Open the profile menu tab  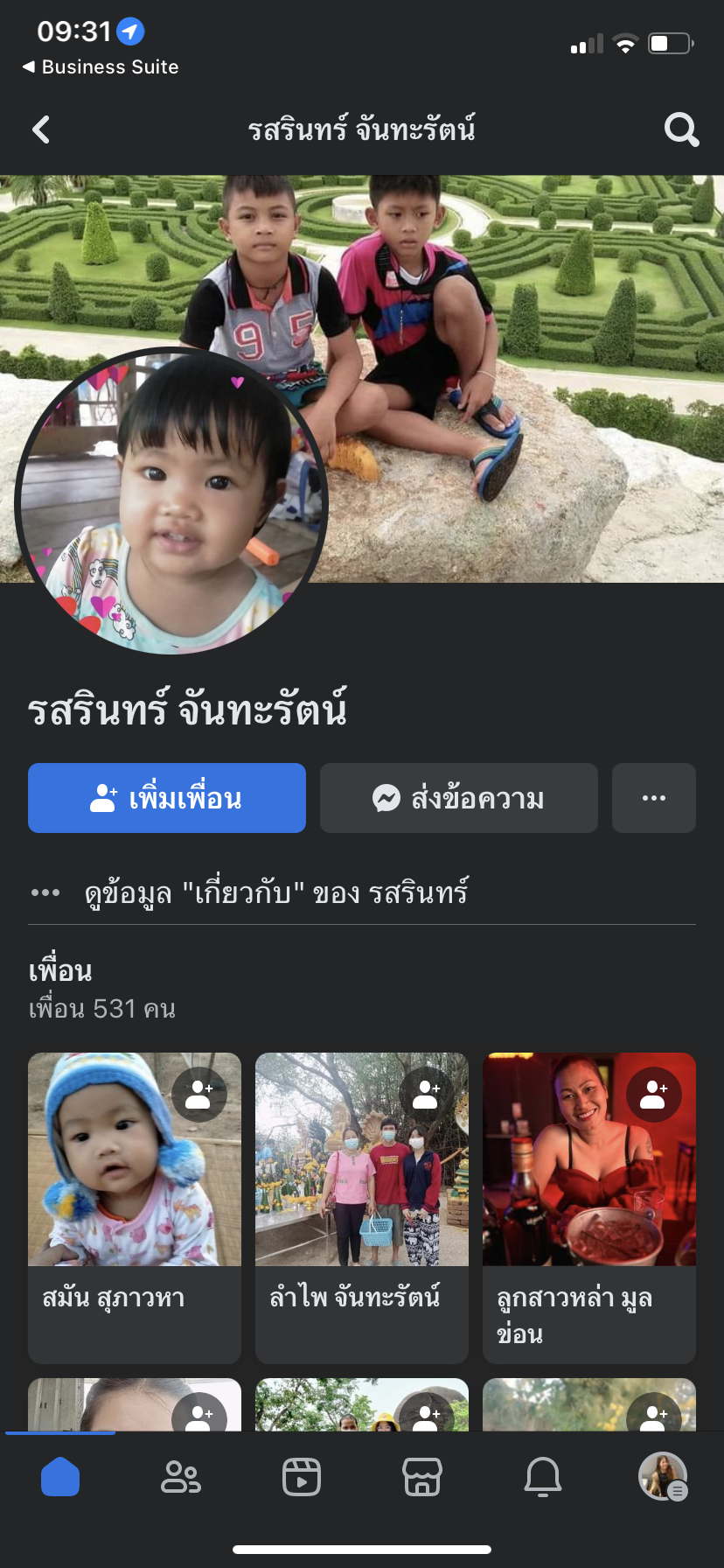pyautogui.click(x=664, y=1477)
